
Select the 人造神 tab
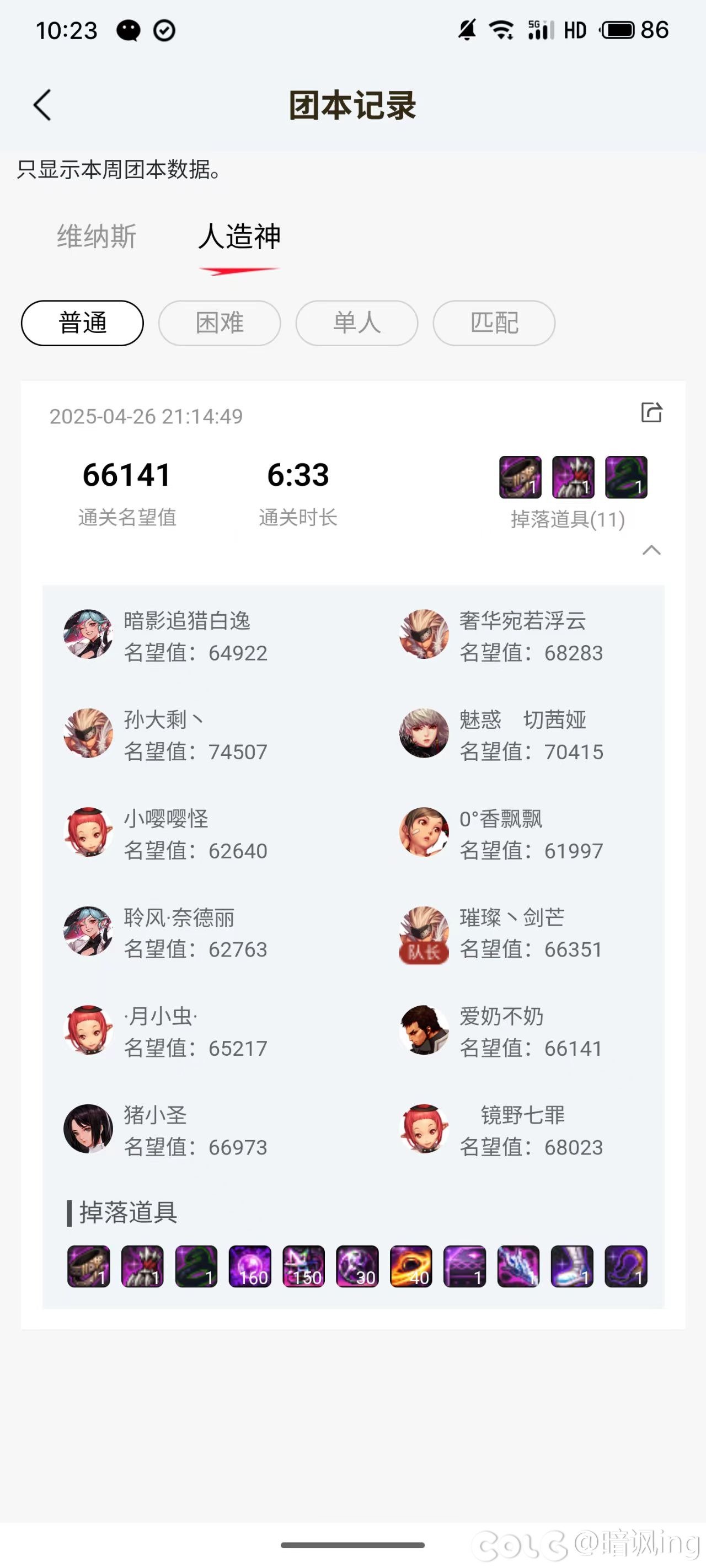239,236
